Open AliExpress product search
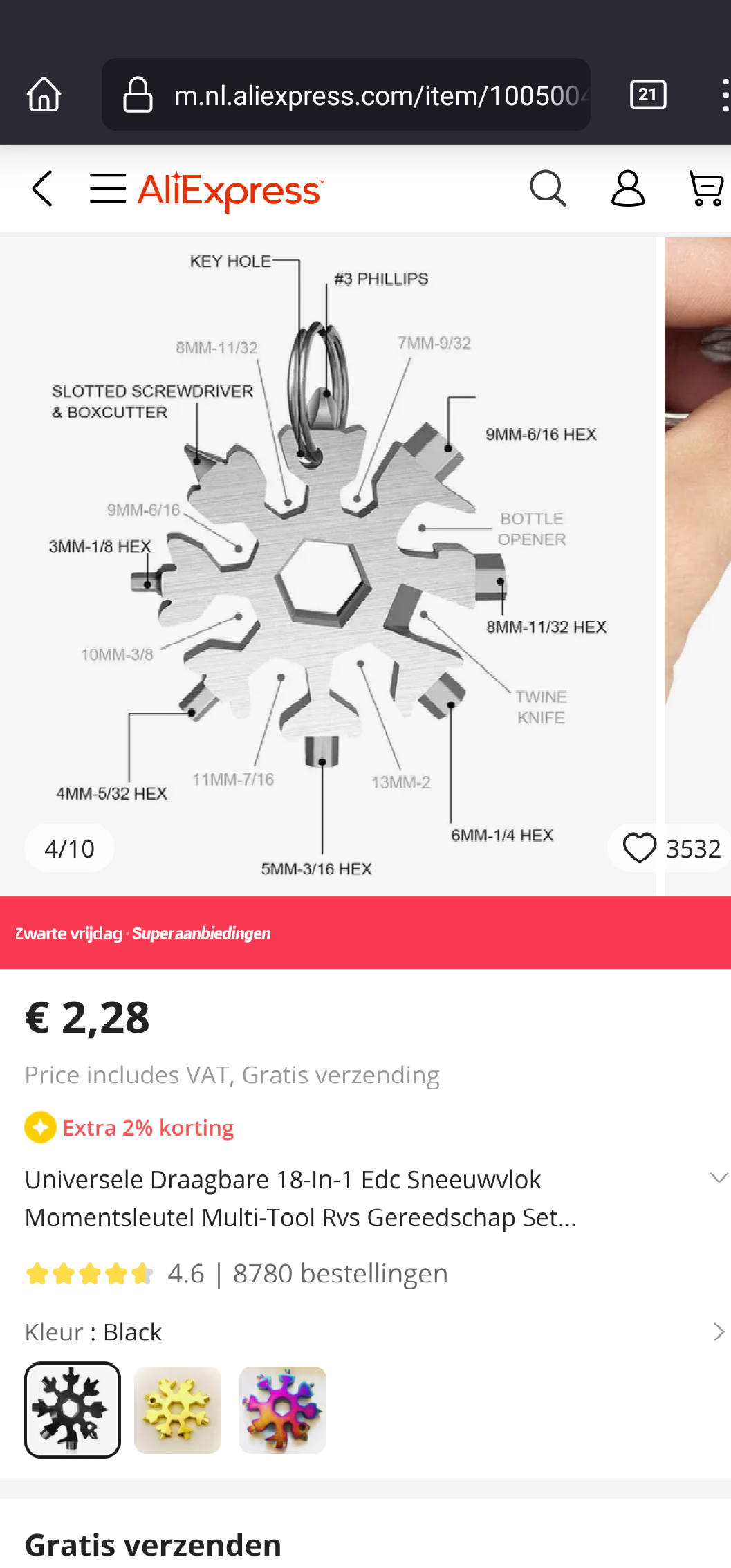731x1568 pixels. coord(548,189)
